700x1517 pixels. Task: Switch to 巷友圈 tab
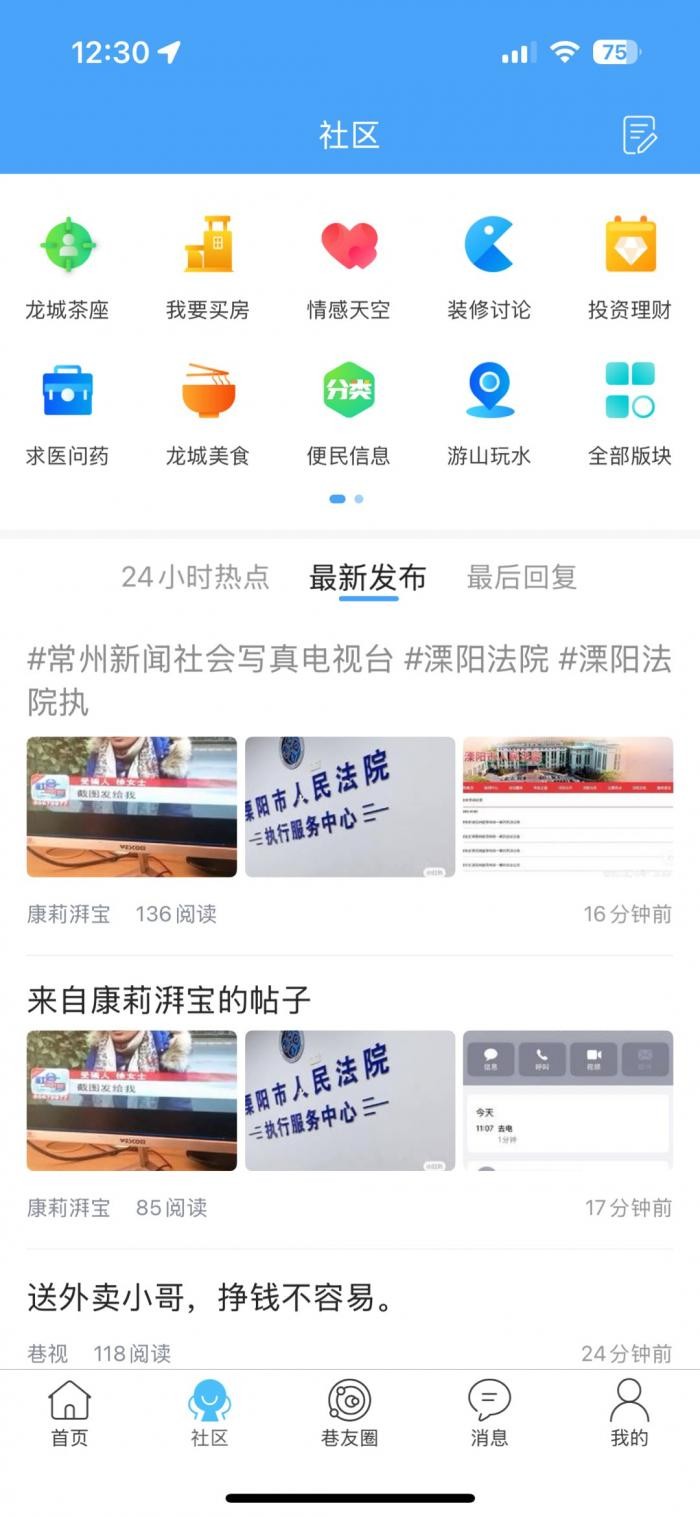[349, 1413]
